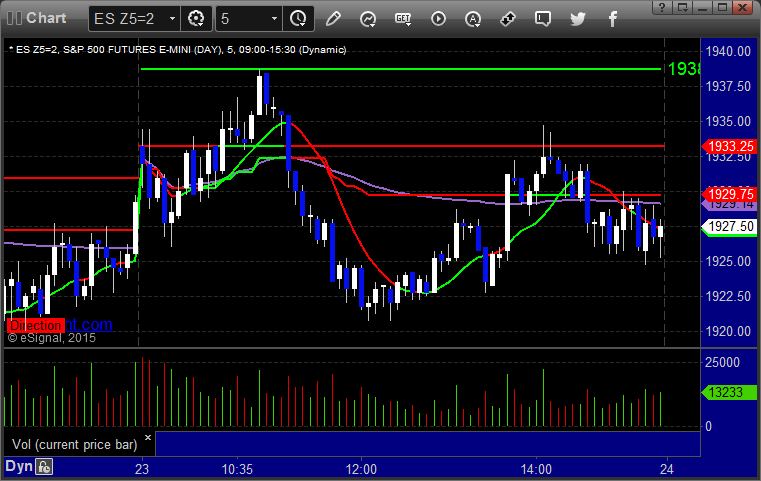Open the time template clock icon

(x=297, y=18)
